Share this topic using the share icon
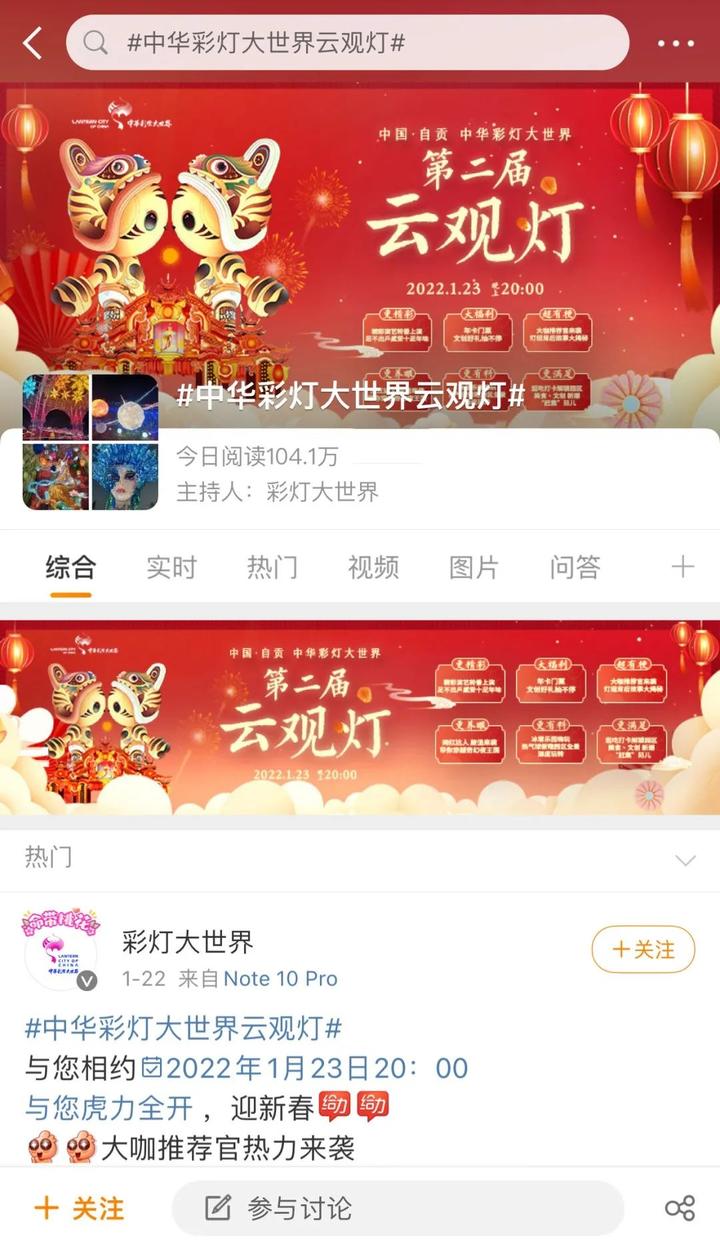This screenshot has height=1249, width=720. click(680, 1208)
